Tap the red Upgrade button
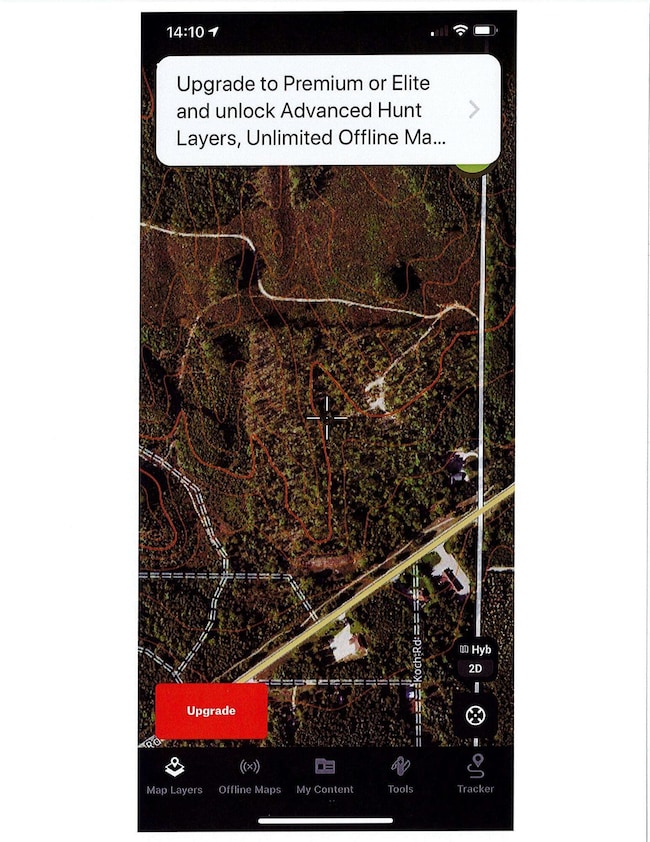The width and height of the screenshot is (650, 842). [x=211, y=711]
